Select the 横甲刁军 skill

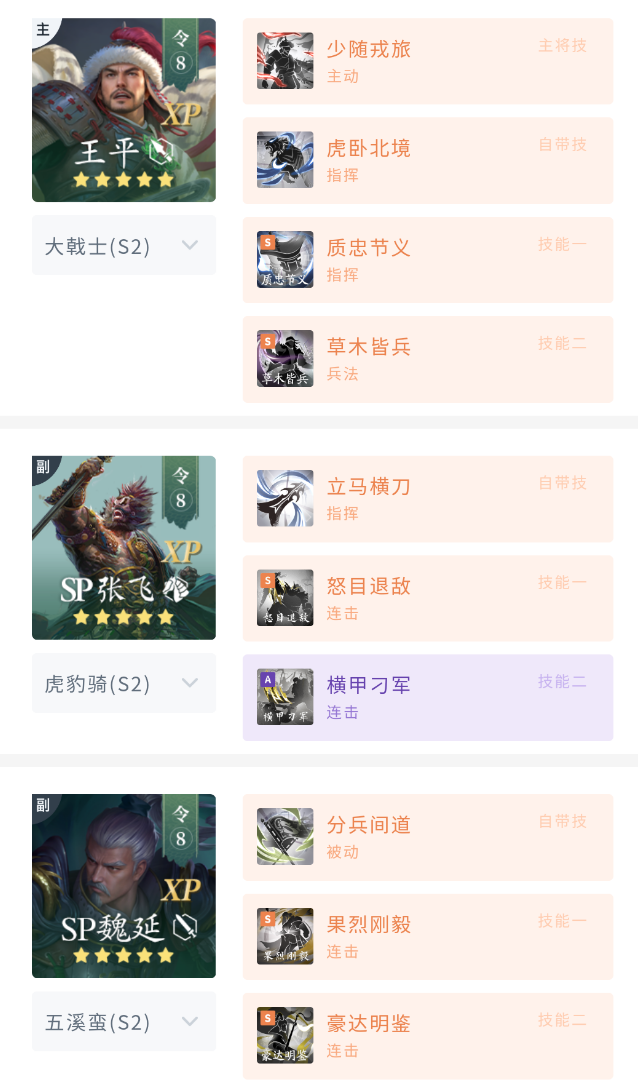pyautogui.click(x=427, y=697)
